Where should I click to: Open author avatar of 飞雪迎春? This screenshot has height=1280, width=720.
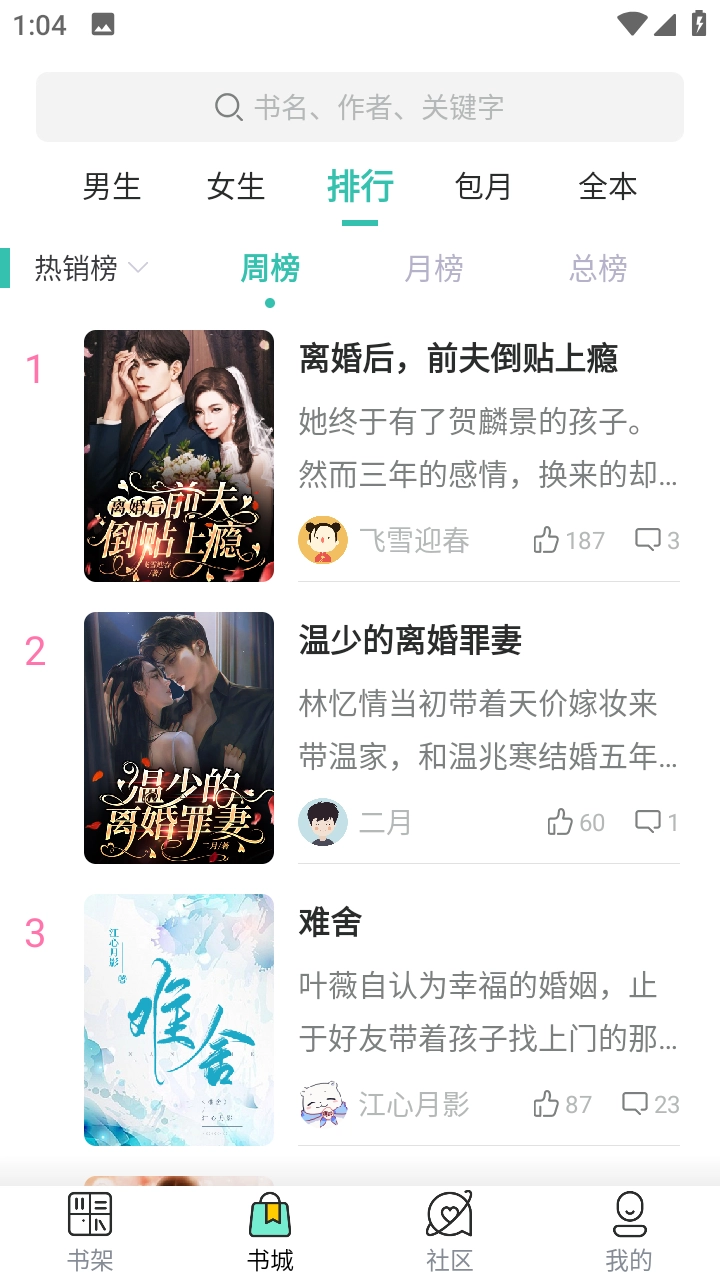pyautogui.click(x=322, y=540)
